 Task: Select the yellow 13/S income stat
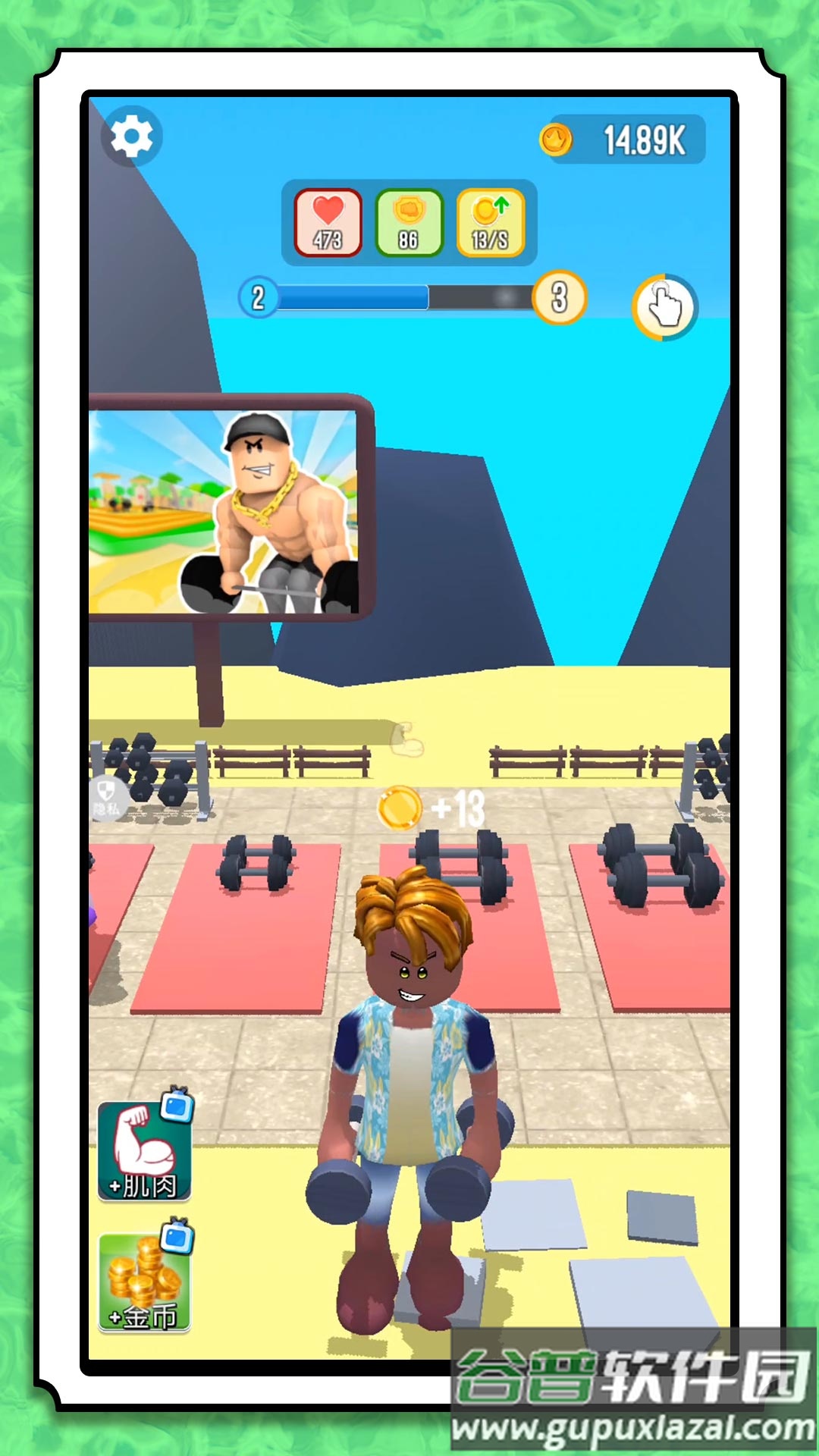coord(490,223)
